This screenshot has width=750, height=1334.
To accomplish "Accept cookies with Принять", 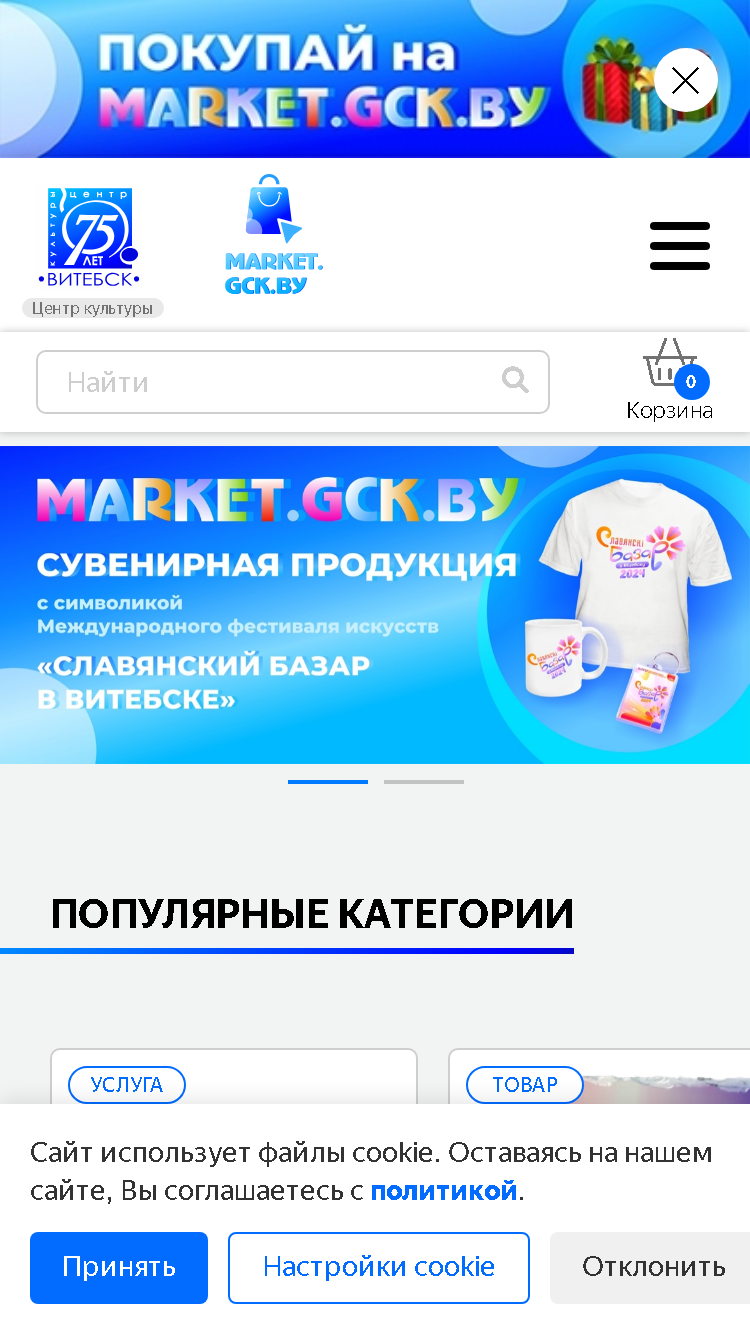I will tap(119, 1268).
